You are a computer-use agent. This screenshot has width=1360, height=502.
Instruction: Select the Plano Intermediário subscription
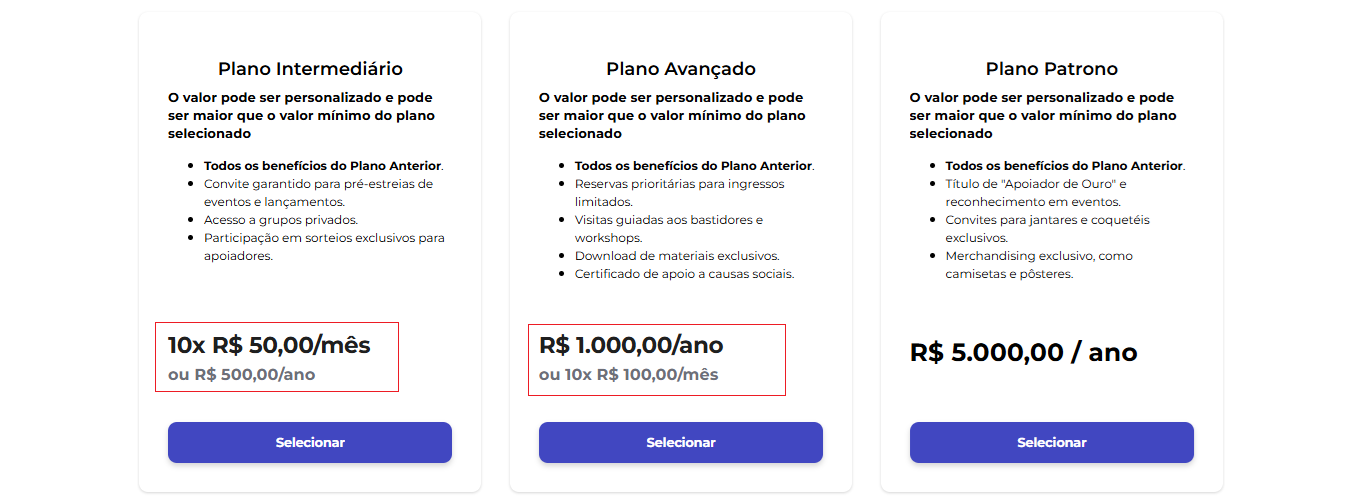310,442
